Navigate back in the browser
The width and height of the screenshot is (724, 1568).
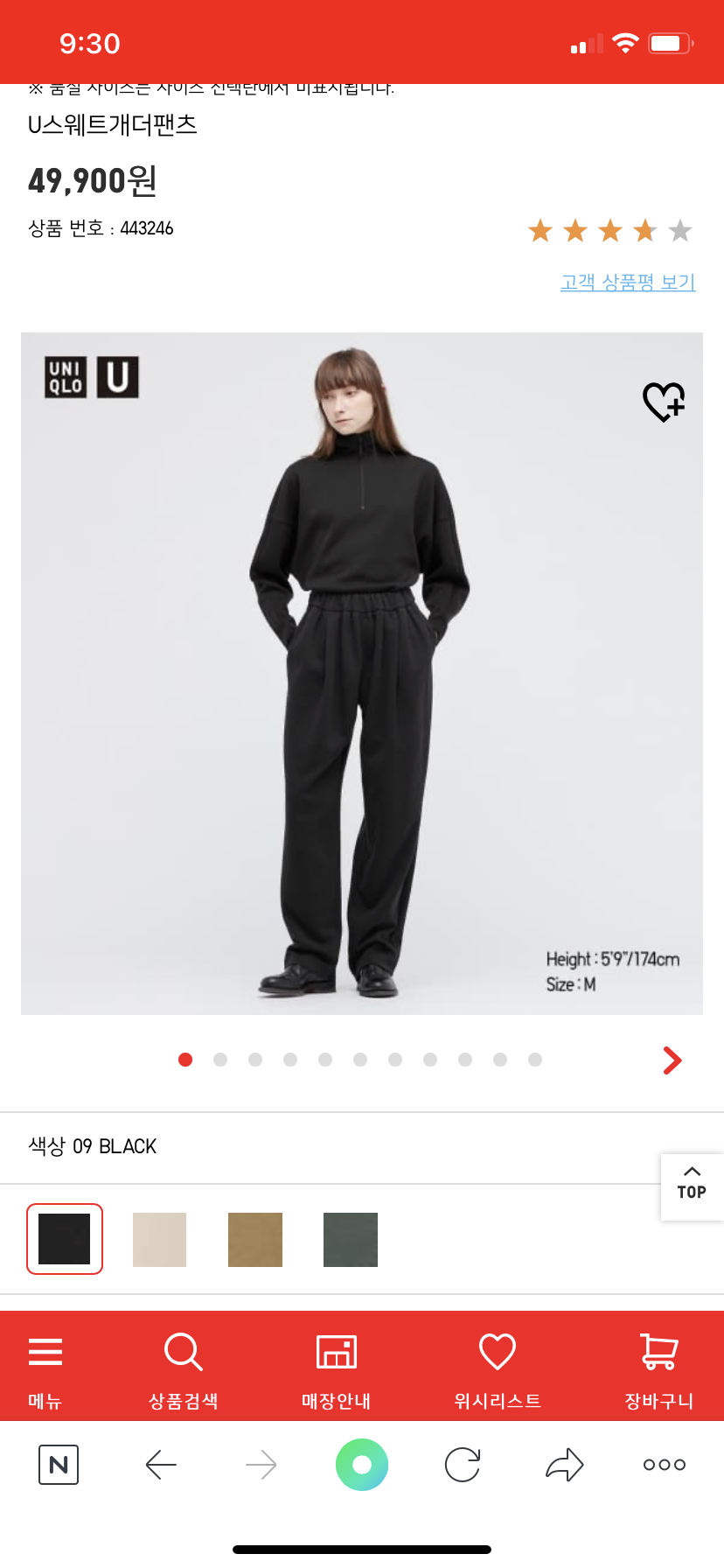pyautogui.click(x=161, y=1465)
